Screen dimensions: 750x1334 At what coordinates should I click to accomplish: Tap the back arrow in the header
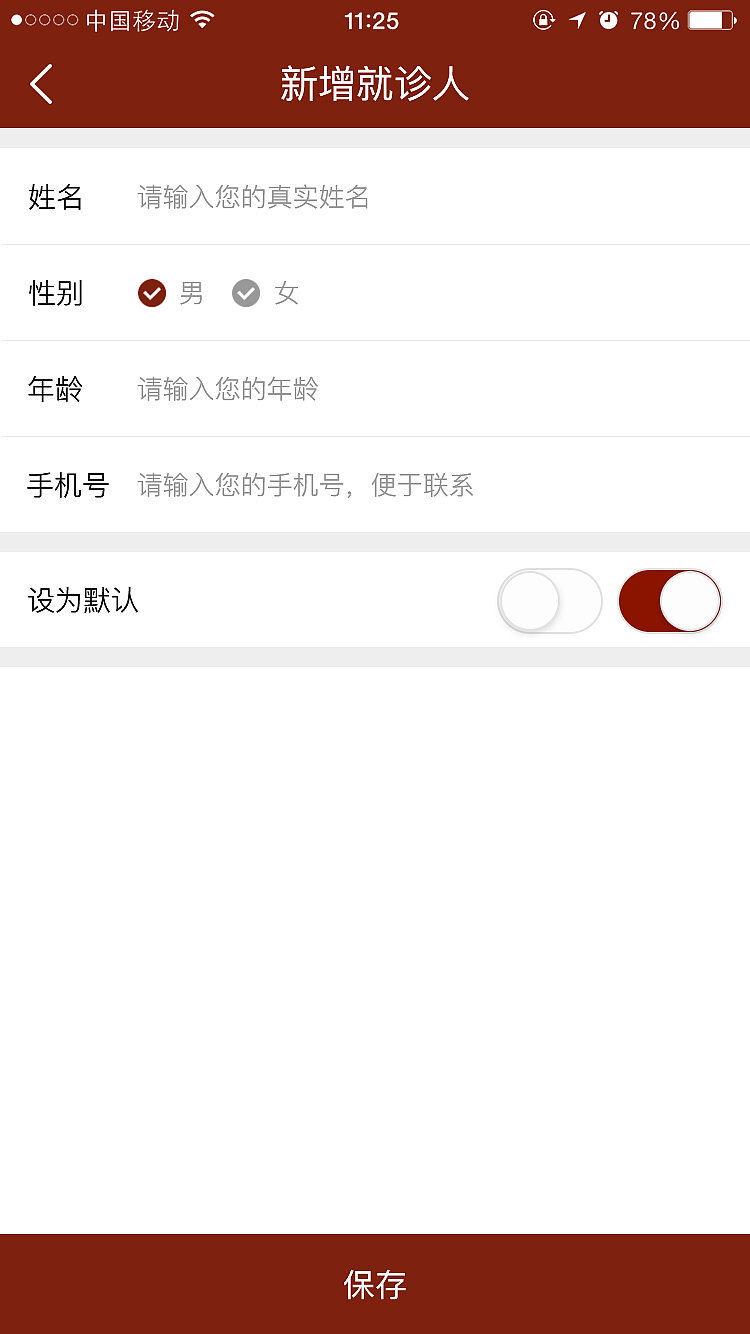[40, 85]
